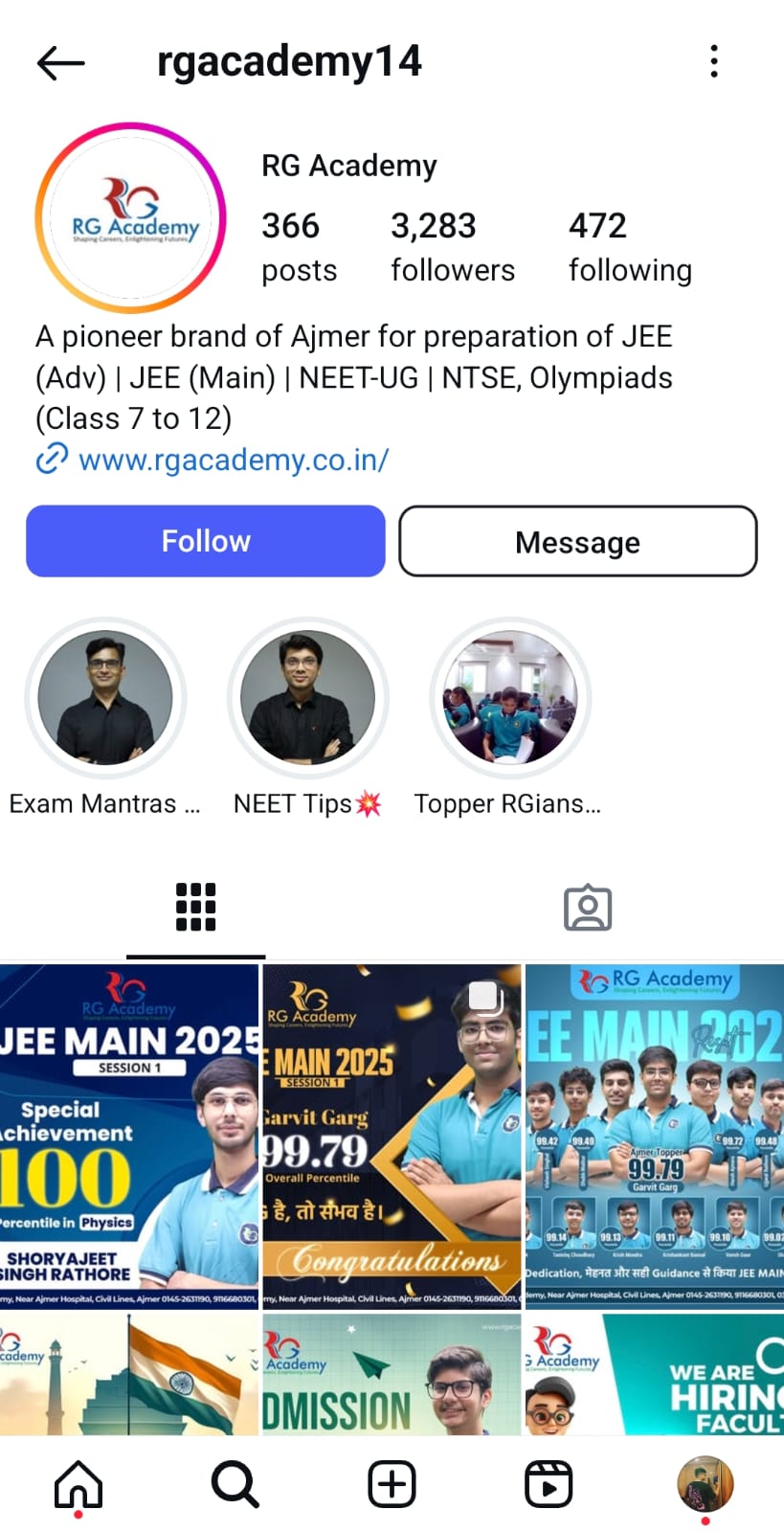This screenshot has width=784, height=1532.
Task: View the NEET Tips highlight
Action: pos(307,698)
